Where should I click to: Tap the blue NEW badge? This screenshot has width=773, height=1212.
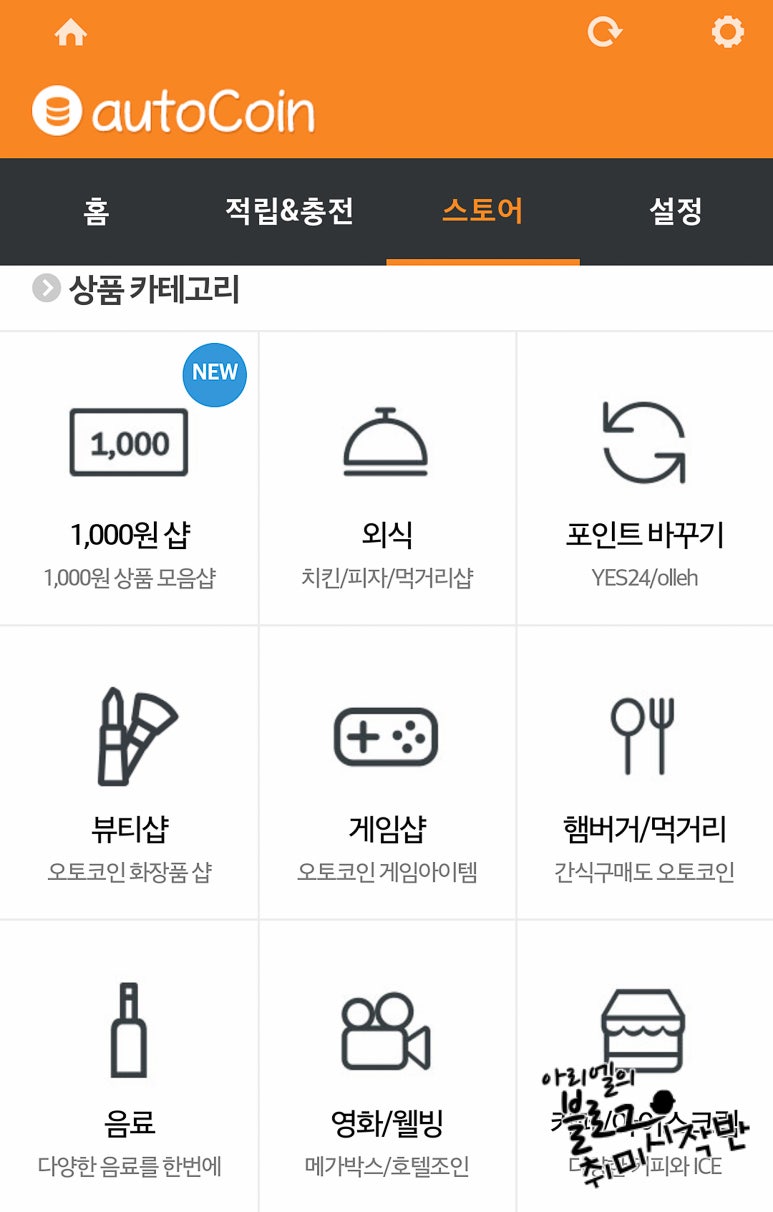point(214,373)
